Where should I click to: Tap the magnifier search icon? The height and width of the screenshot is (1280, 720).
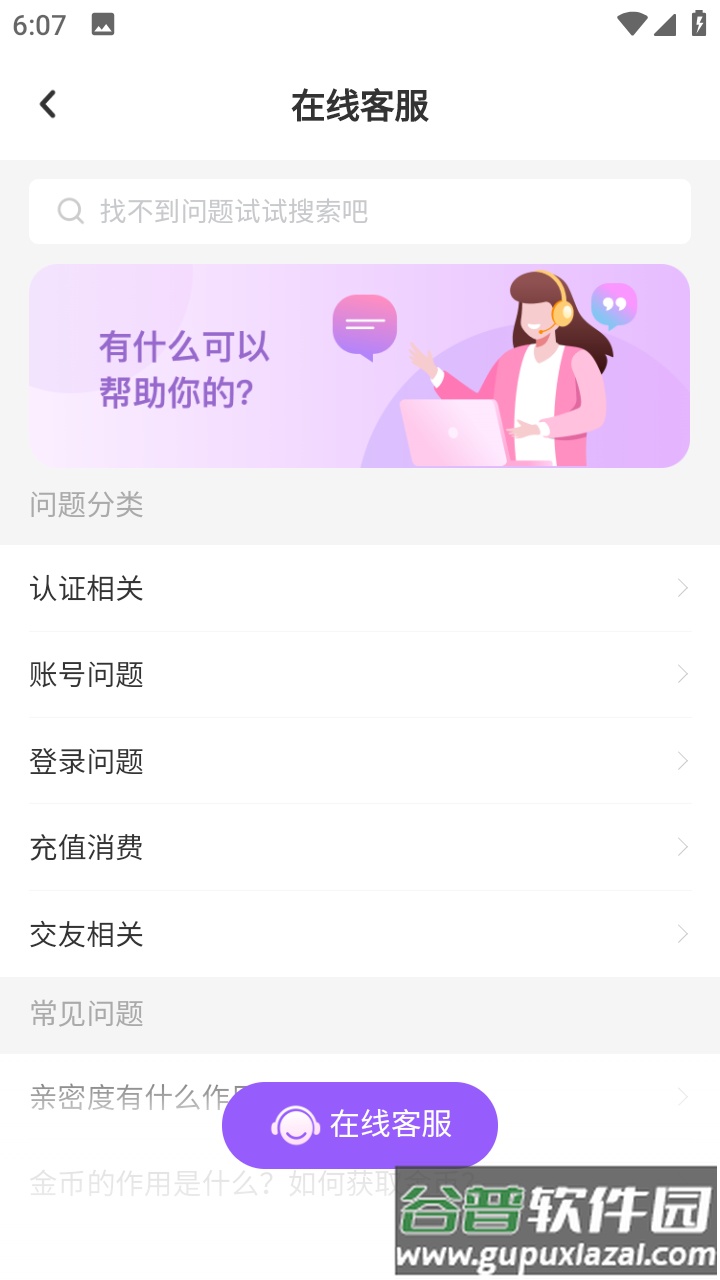(x=70, y=211)
